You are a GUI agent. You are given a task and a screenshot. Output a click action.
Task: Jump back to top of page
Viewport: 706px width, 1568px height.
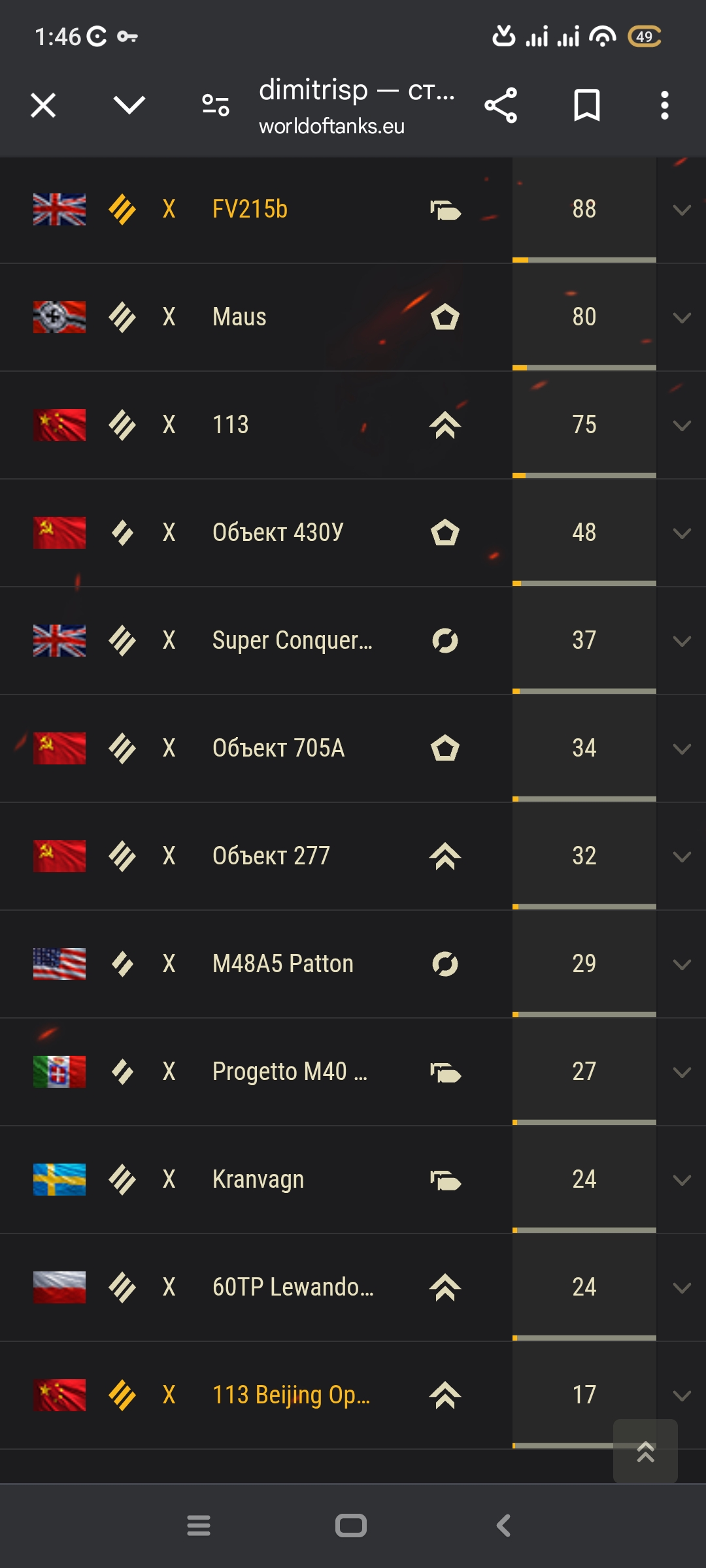[645, 1451]
